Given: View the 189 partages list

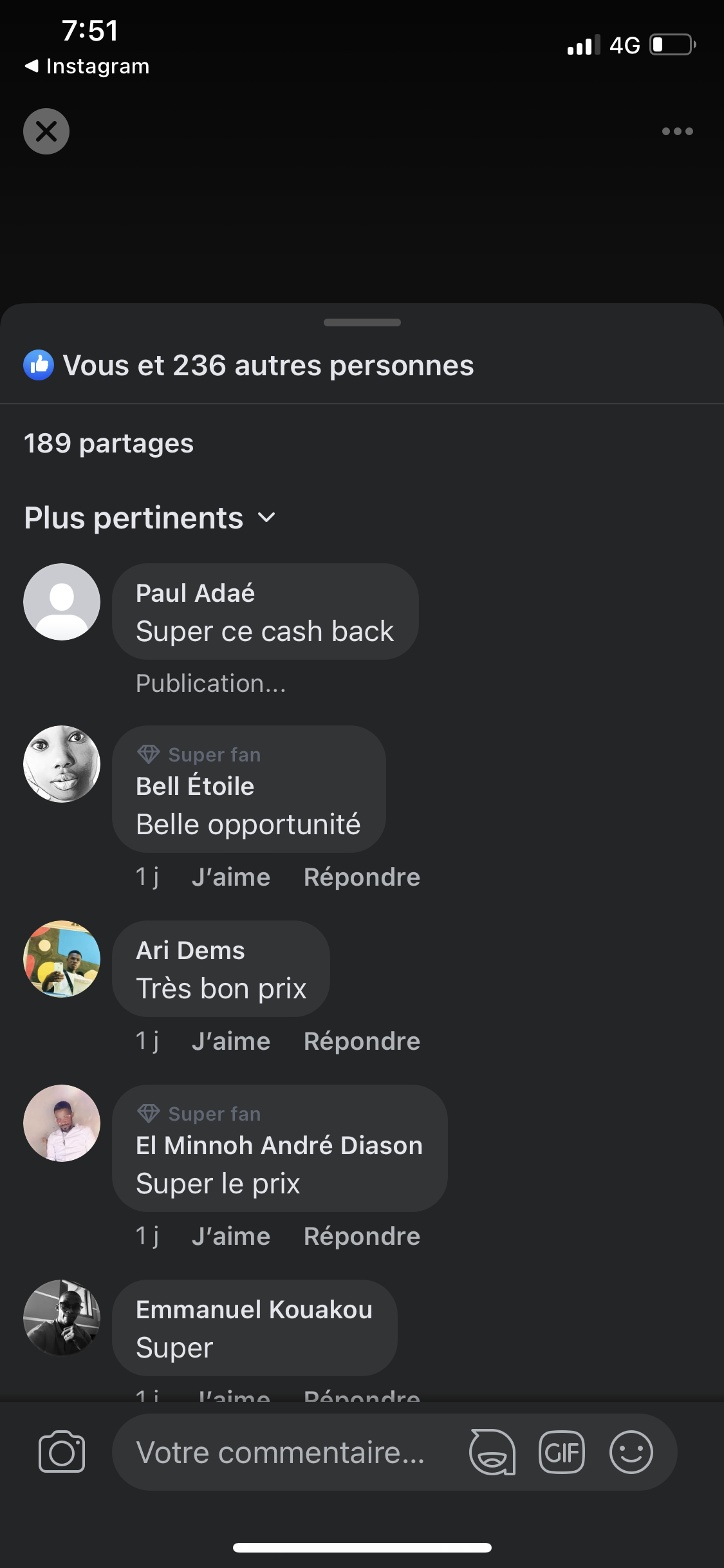Looking at the screenshot, I should (x=109, y=443).
